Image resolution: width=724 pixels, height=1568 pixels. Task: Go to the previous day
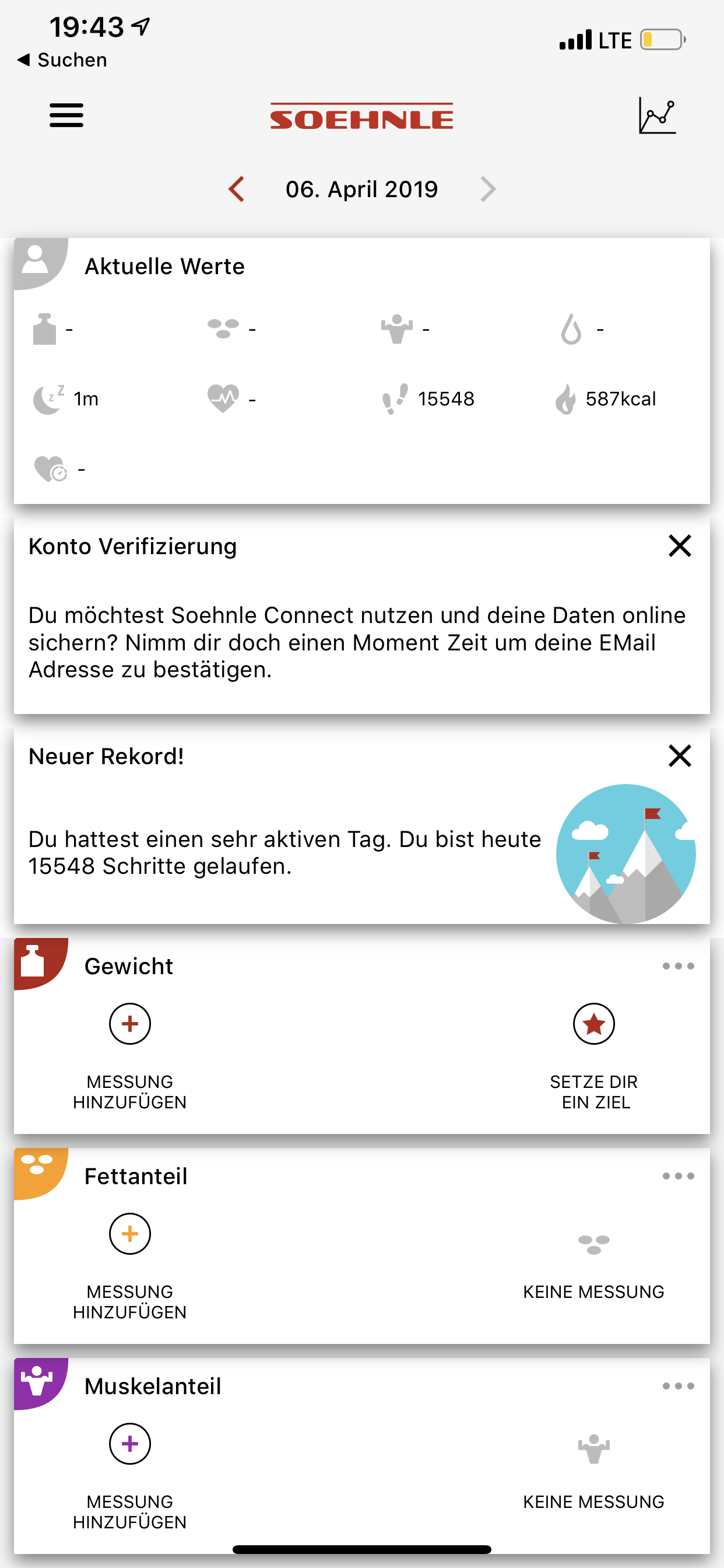pos(237,190)
